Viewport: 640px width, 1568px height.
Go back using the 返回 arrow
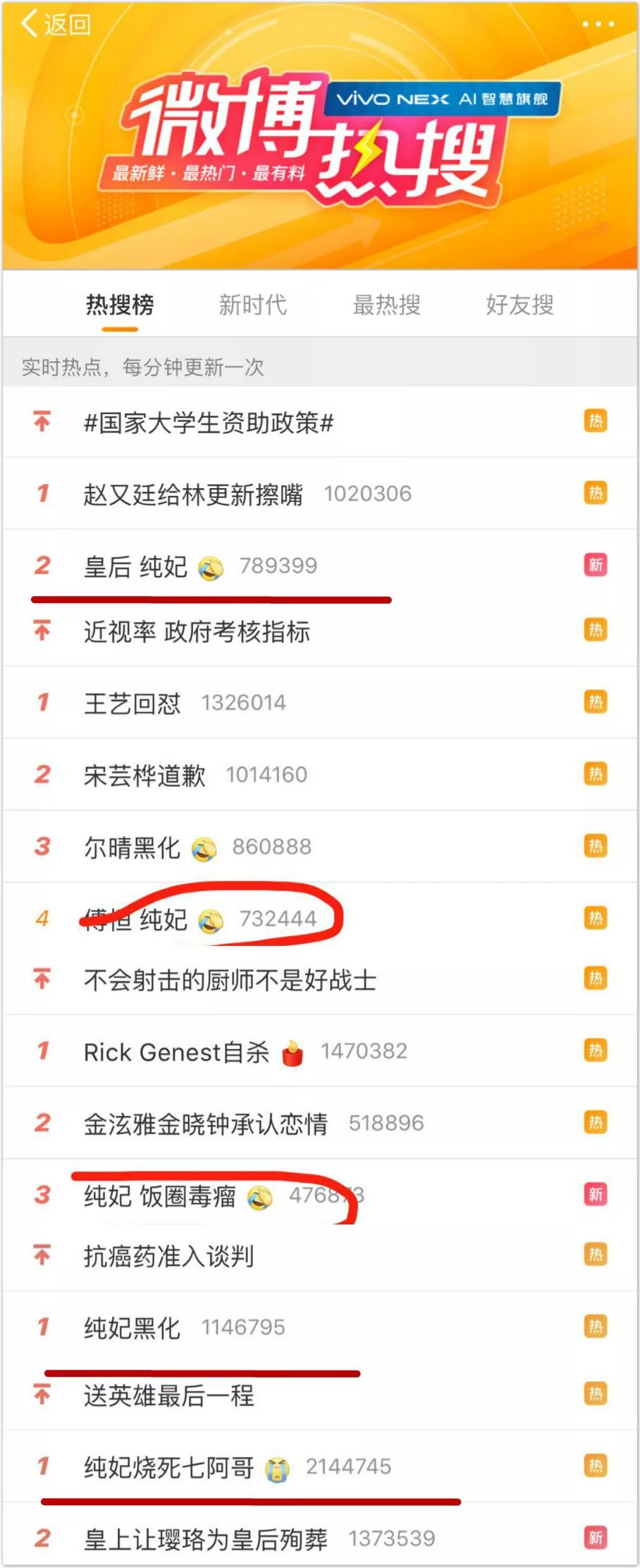click(x=55, y=25)
